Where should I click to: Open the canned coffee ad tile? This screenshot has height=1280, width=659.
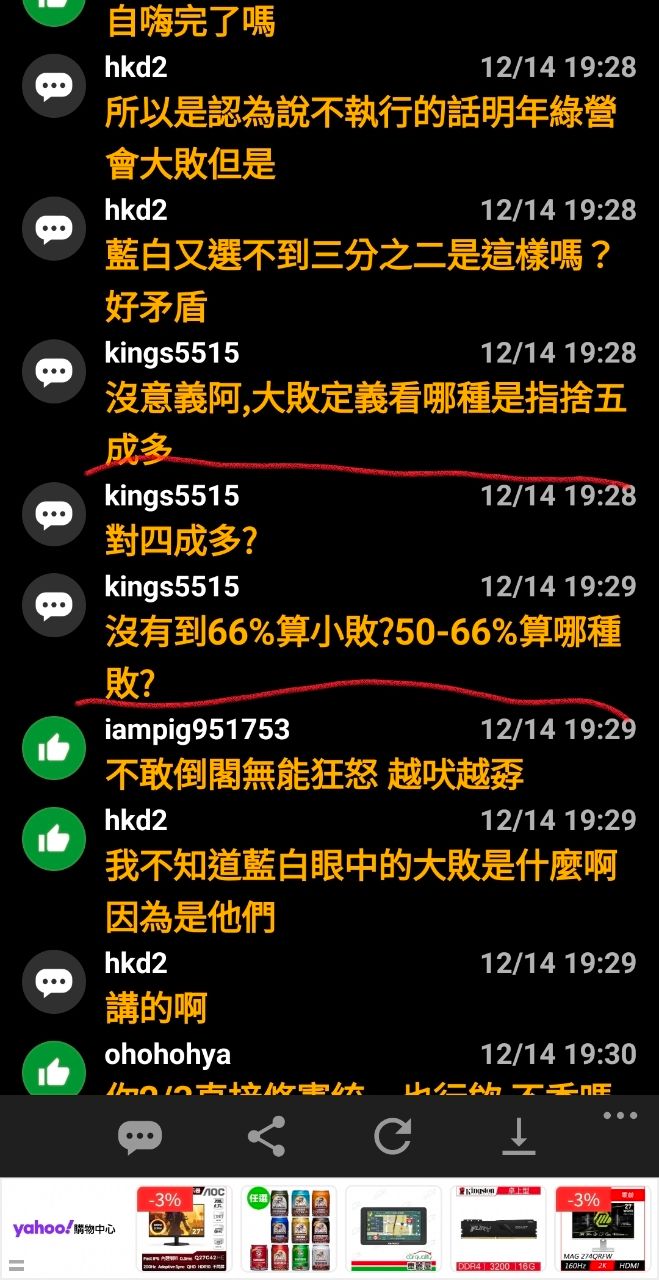288,1228
